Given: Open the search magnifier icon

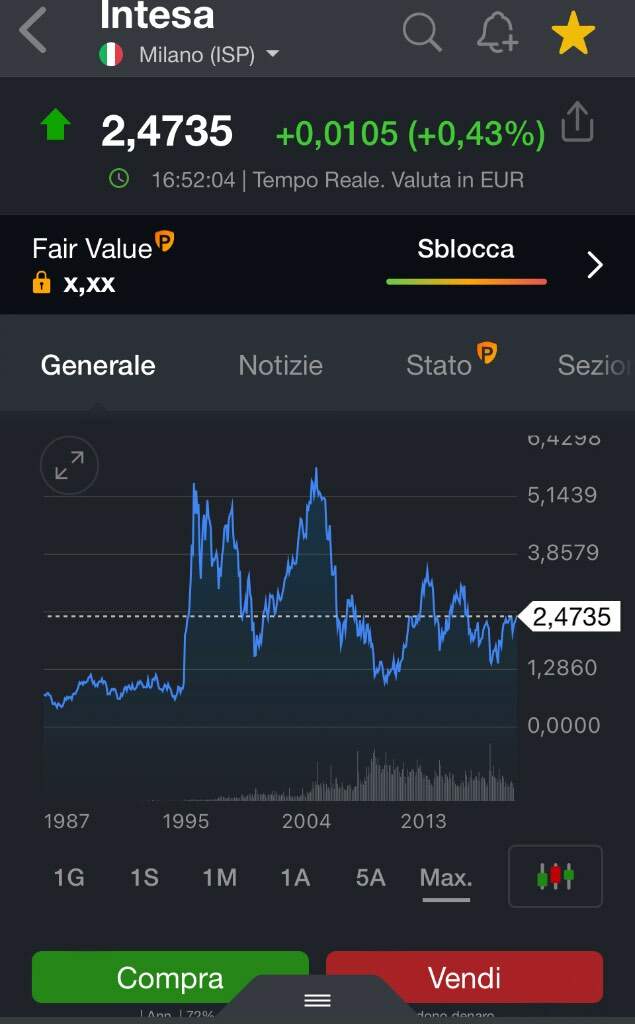Looking at the screenshot, I should [x=422, y=31].
